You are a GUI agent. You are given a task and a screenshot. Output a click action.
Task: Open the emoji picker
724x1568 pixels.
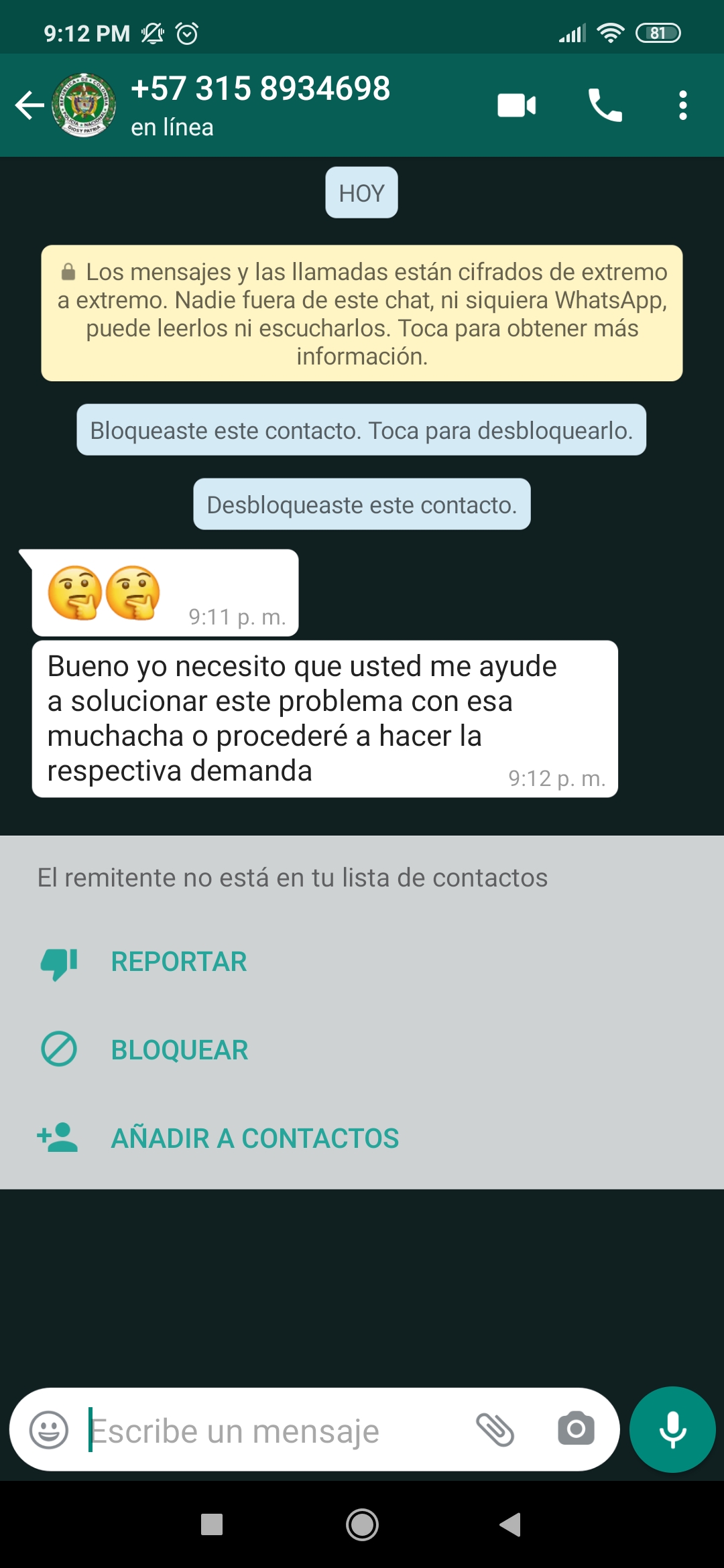[x=49, y=1429]
